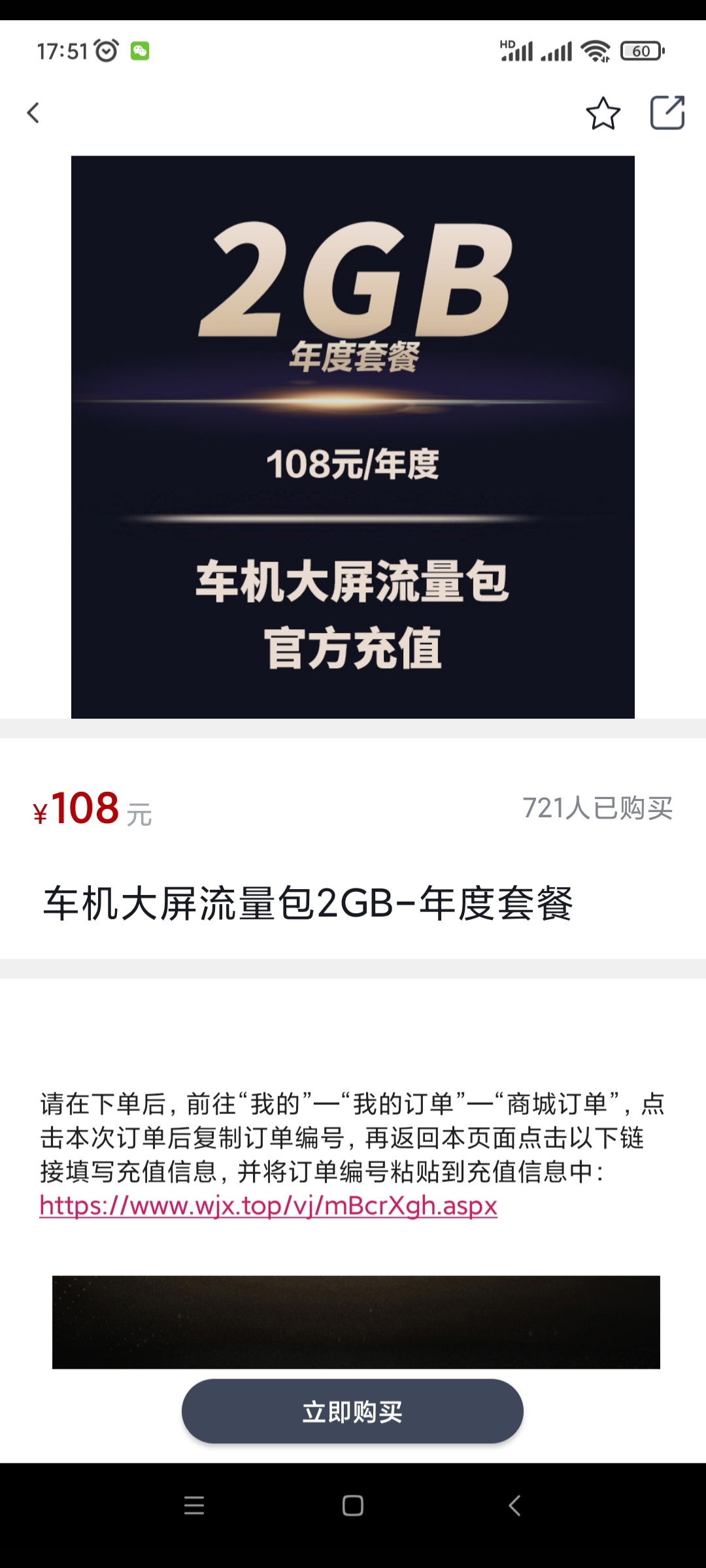Open recent apps from the navigation bar
This screenshot has height=1568, width=706.
click(194, 1505)
